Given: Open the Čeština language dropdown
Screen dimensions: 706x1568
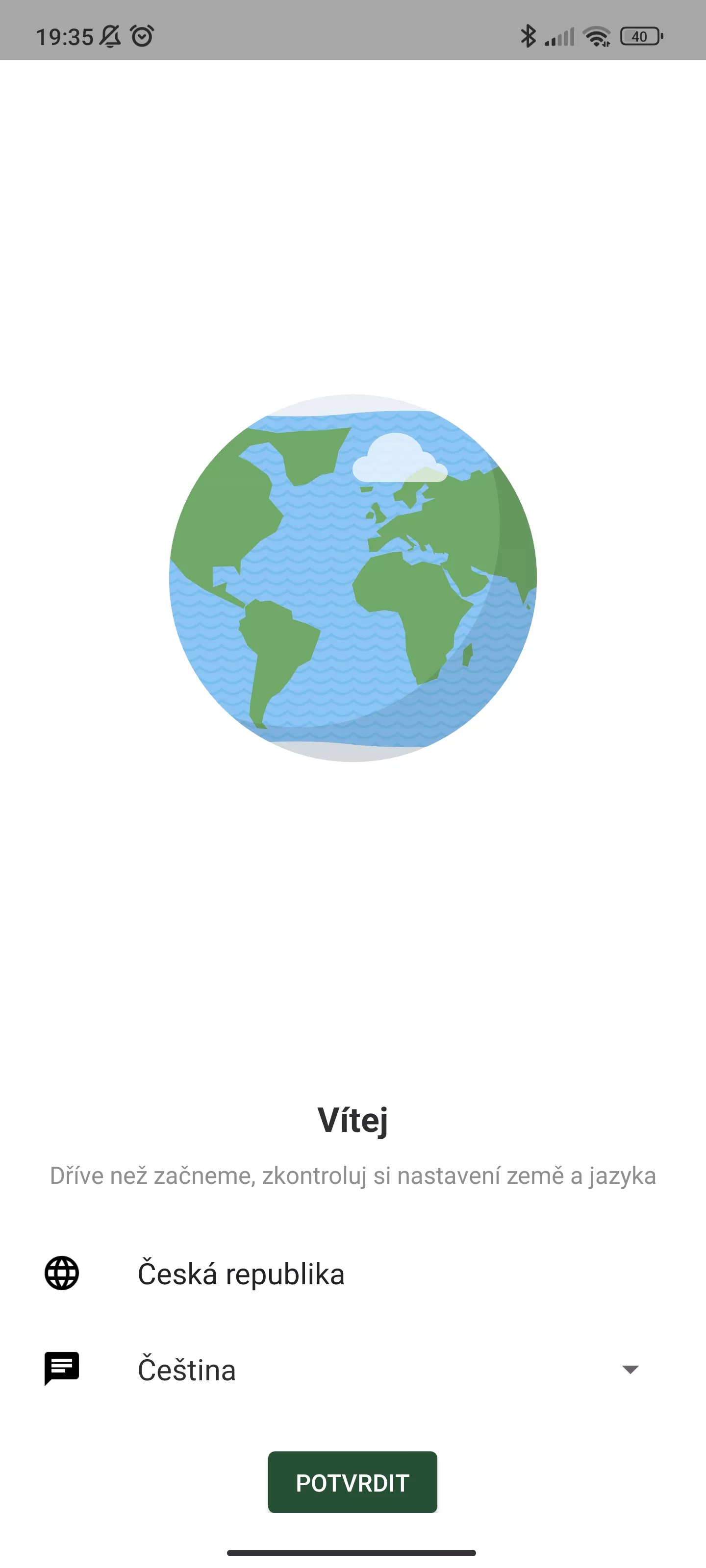Looking at the screenshot, I should [x=353, y=1370].
